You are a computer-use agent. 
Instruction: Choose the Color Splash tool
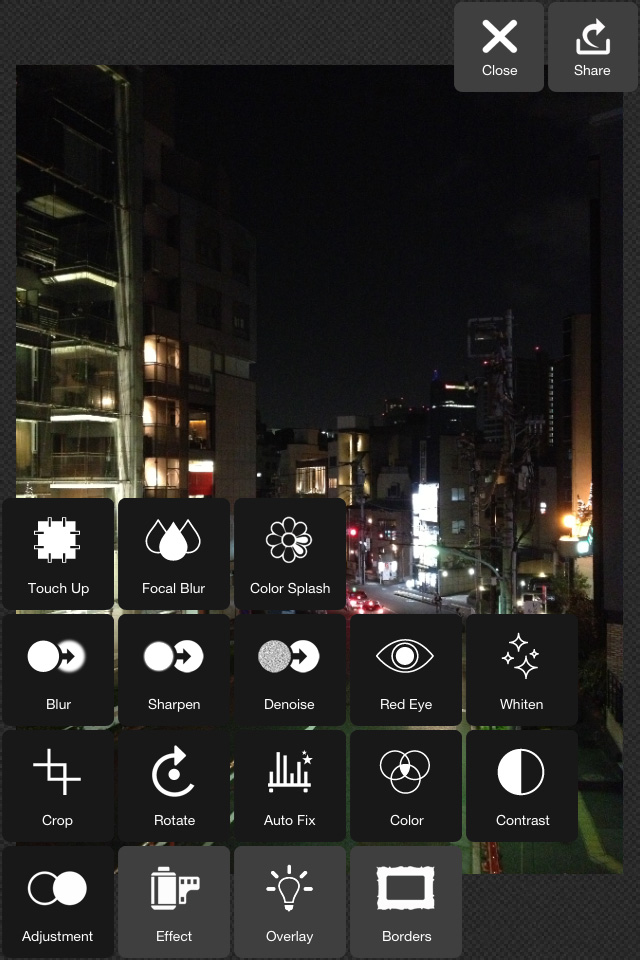coord(290,554)
